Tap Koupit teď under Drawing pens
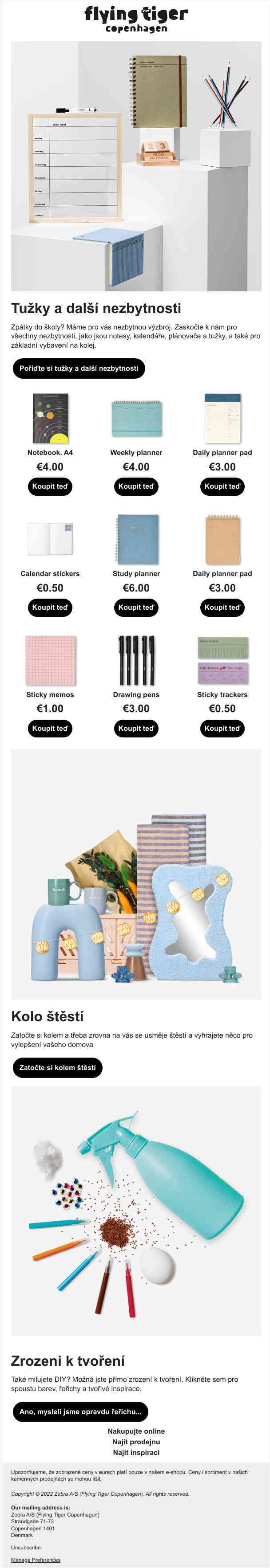Image resolution: width=270 pixels, height=1568 pixels. 136,728
